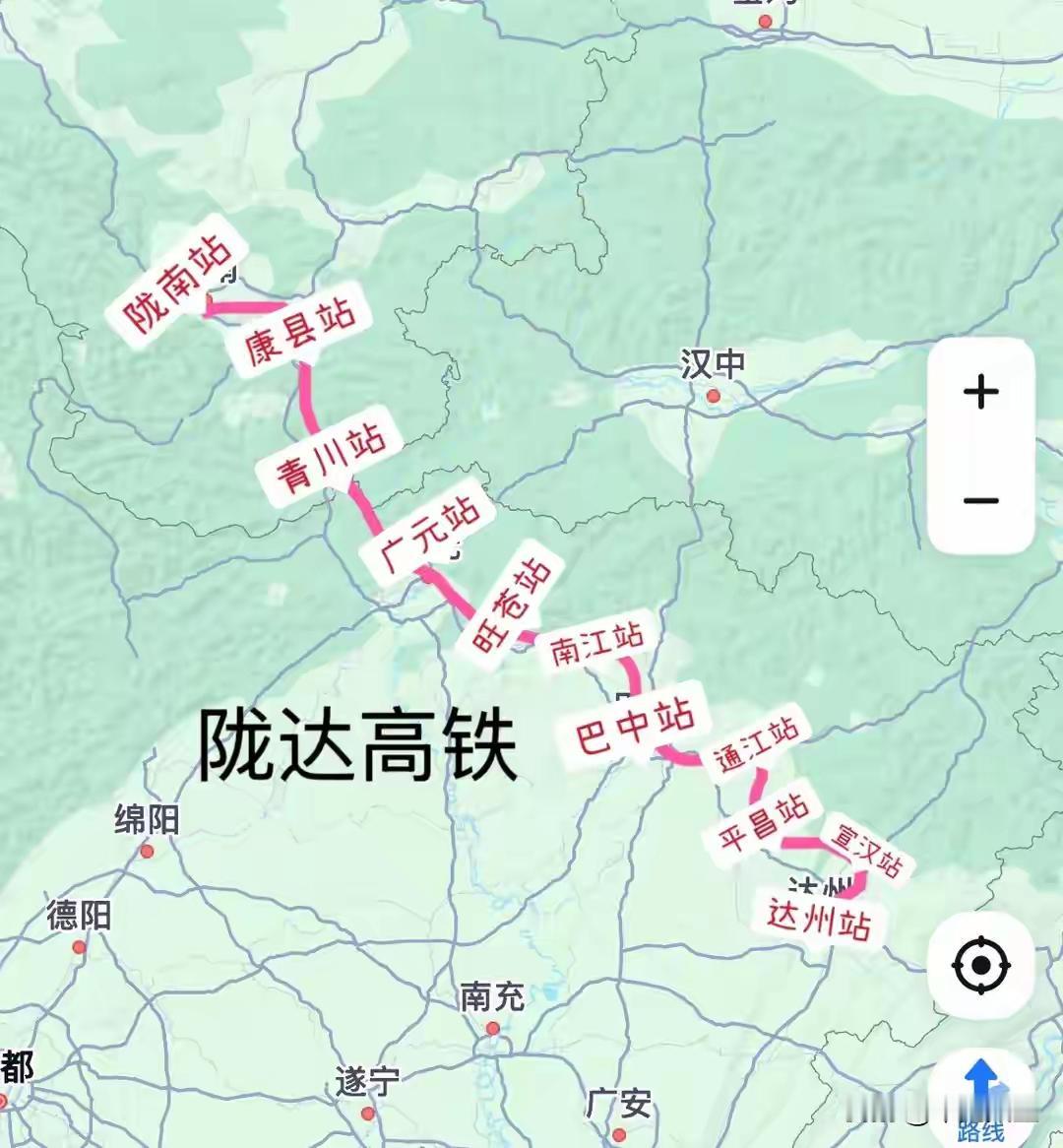Zoom in with the plus button
Screen dimensions: 1063x1148
point(981,392)
